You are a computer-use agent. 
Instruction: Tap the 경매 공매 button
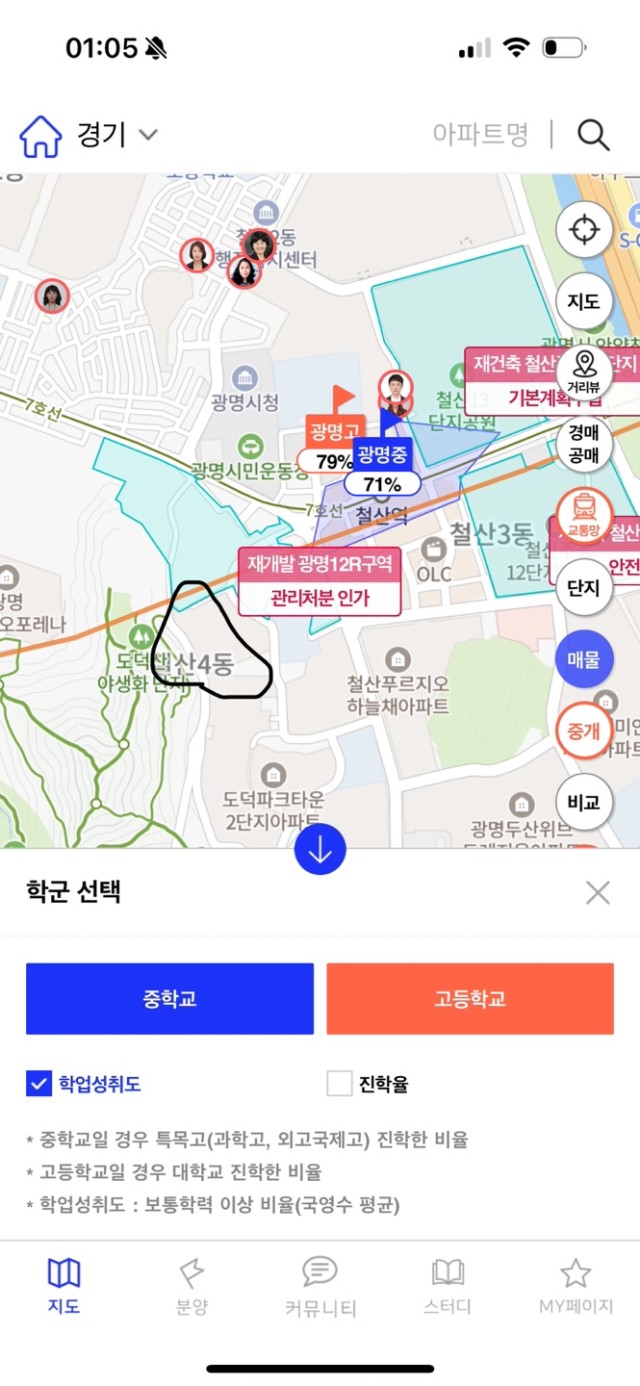[x=584, y=444]
